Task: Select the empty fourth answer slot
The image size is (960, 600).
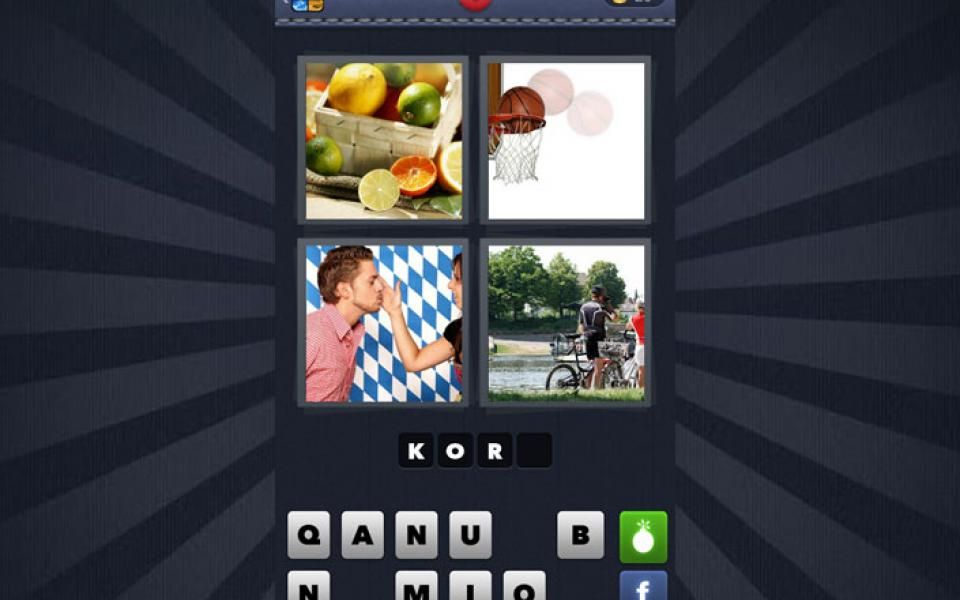Action: [x=533, y=451]
